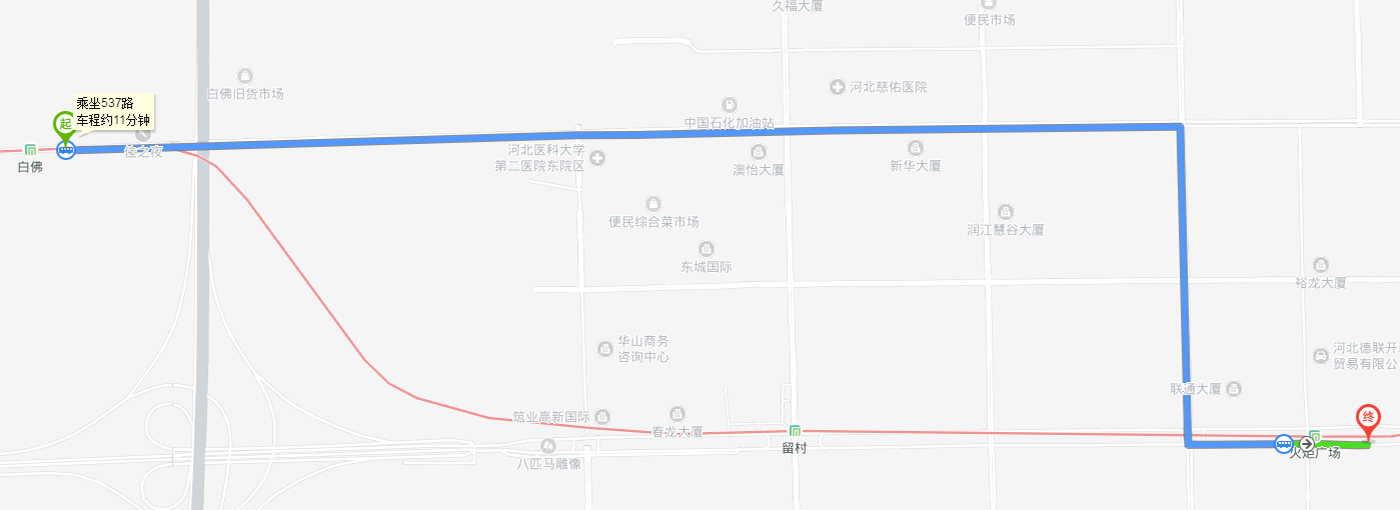Open the 河北慈佑医院 map point
This screenshot has height=510, width=1400.
coord(837,87)
